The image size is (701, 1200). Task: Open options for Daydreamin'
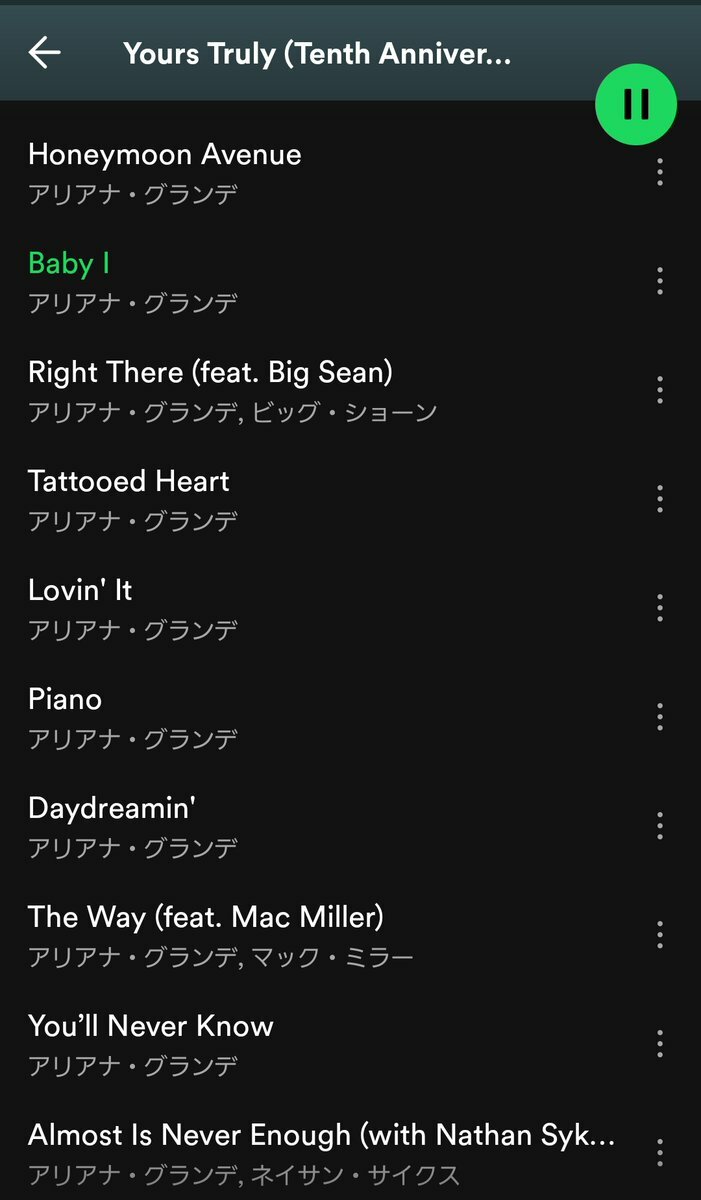(x=660, y=826)
